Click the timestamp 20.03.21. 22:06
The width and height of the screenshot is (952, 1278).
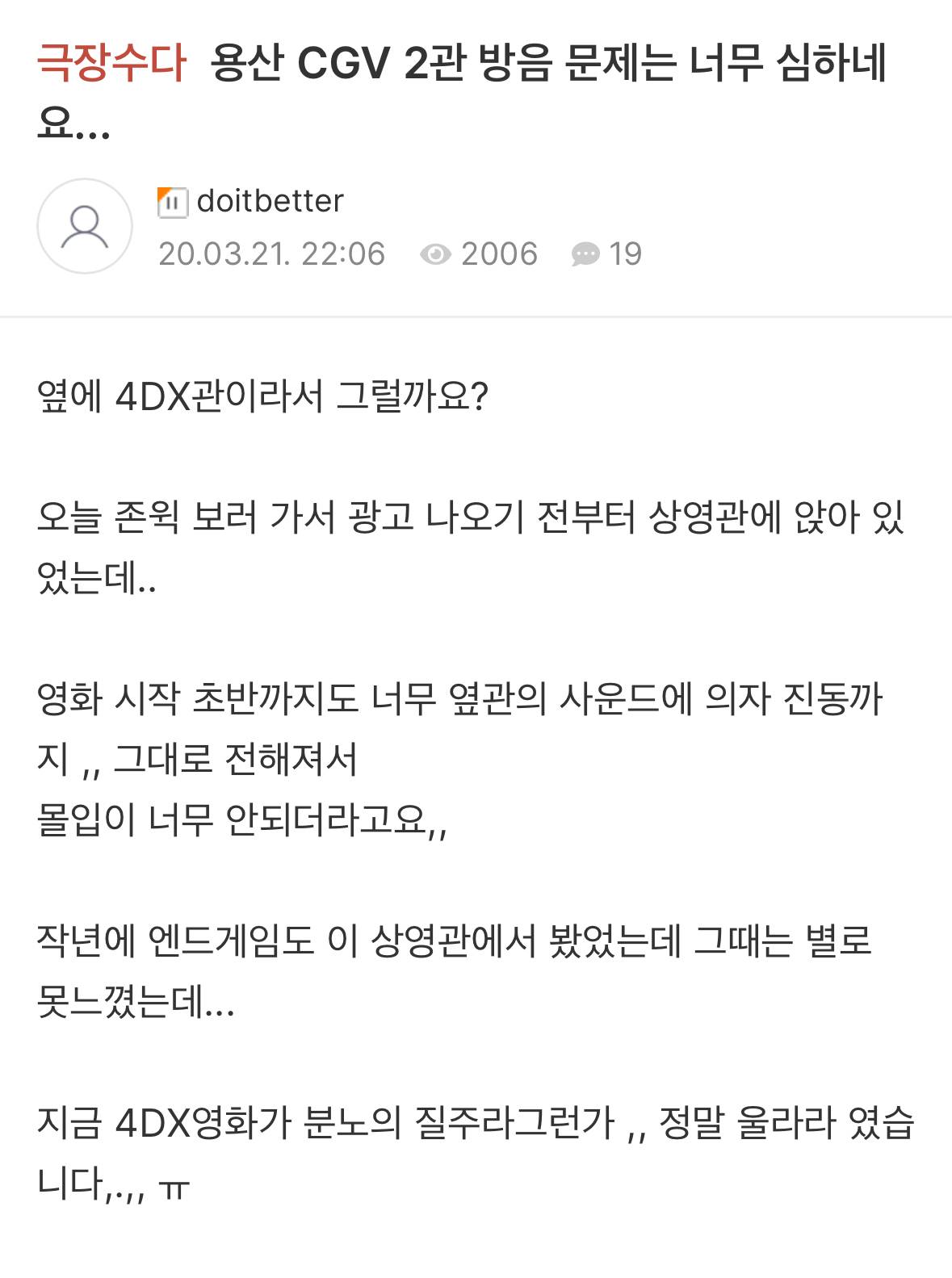[272, 254]
